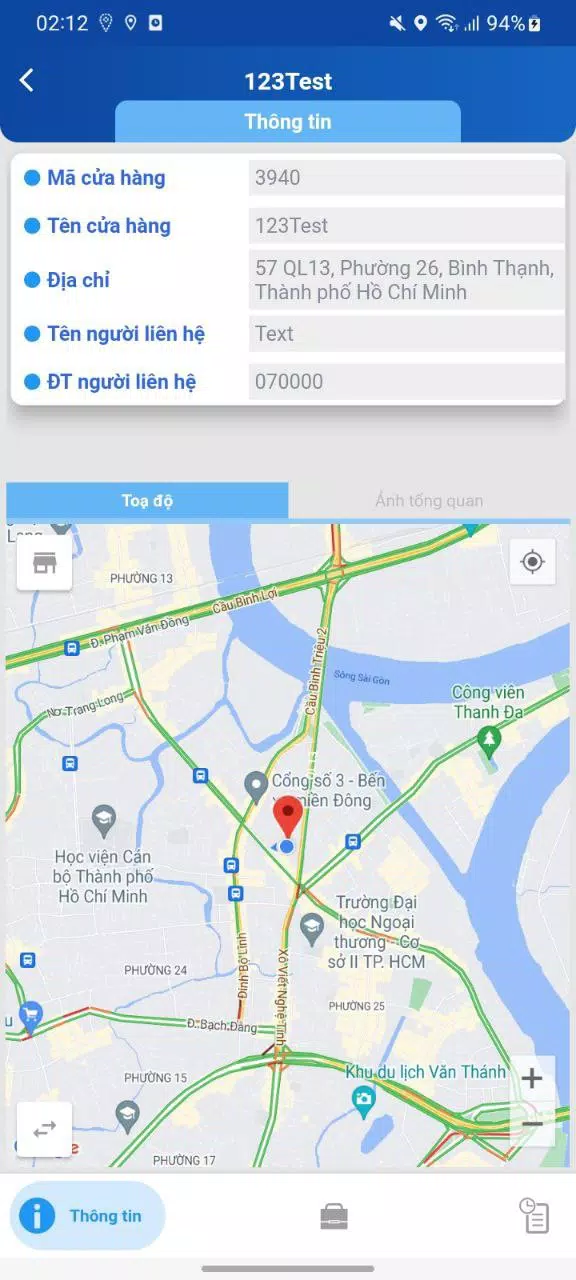Select the Thông tin bottom navigation item
Viewport: 576px width, 1280px height.
[87, 1216]
